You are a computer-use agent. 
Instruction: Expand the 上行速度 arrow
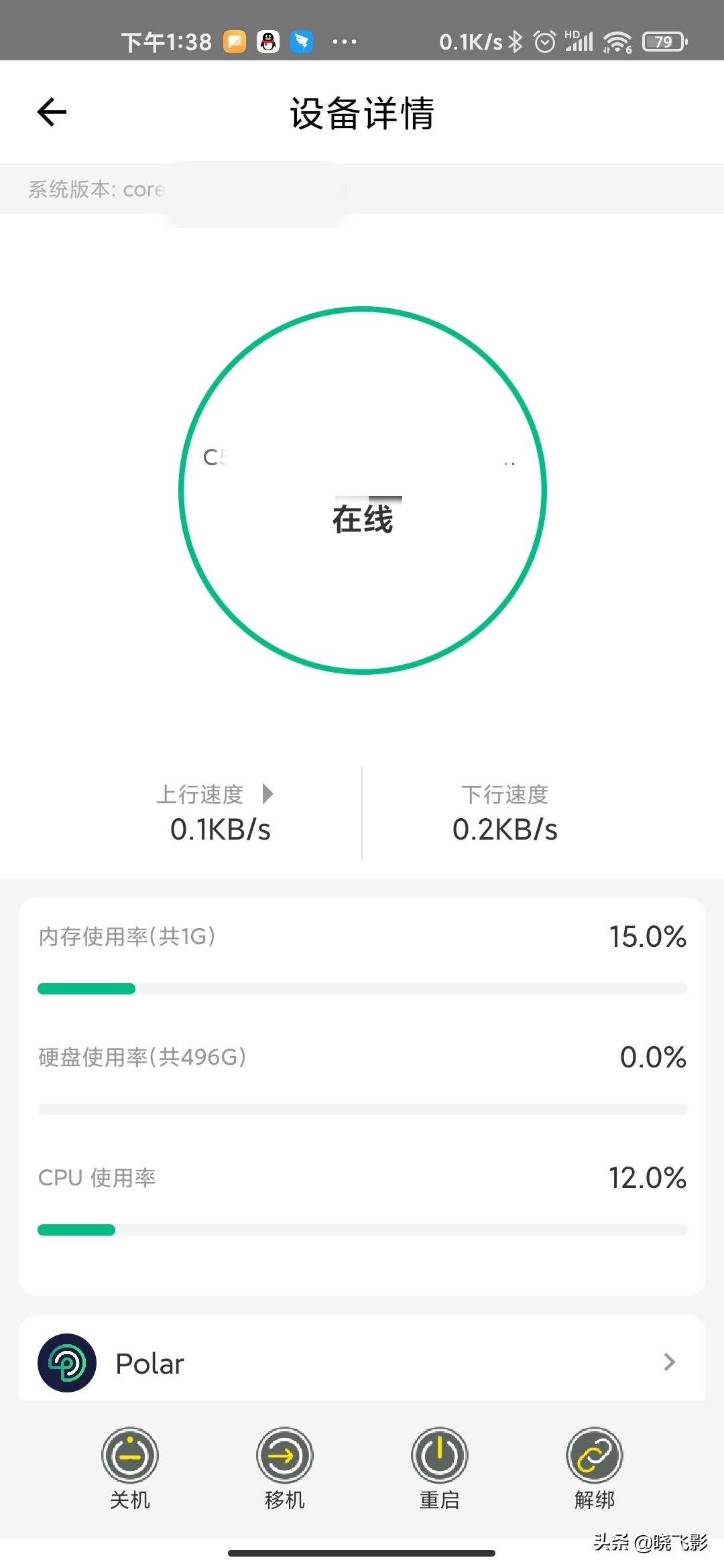pyautogui.click(x=268, y=794)
